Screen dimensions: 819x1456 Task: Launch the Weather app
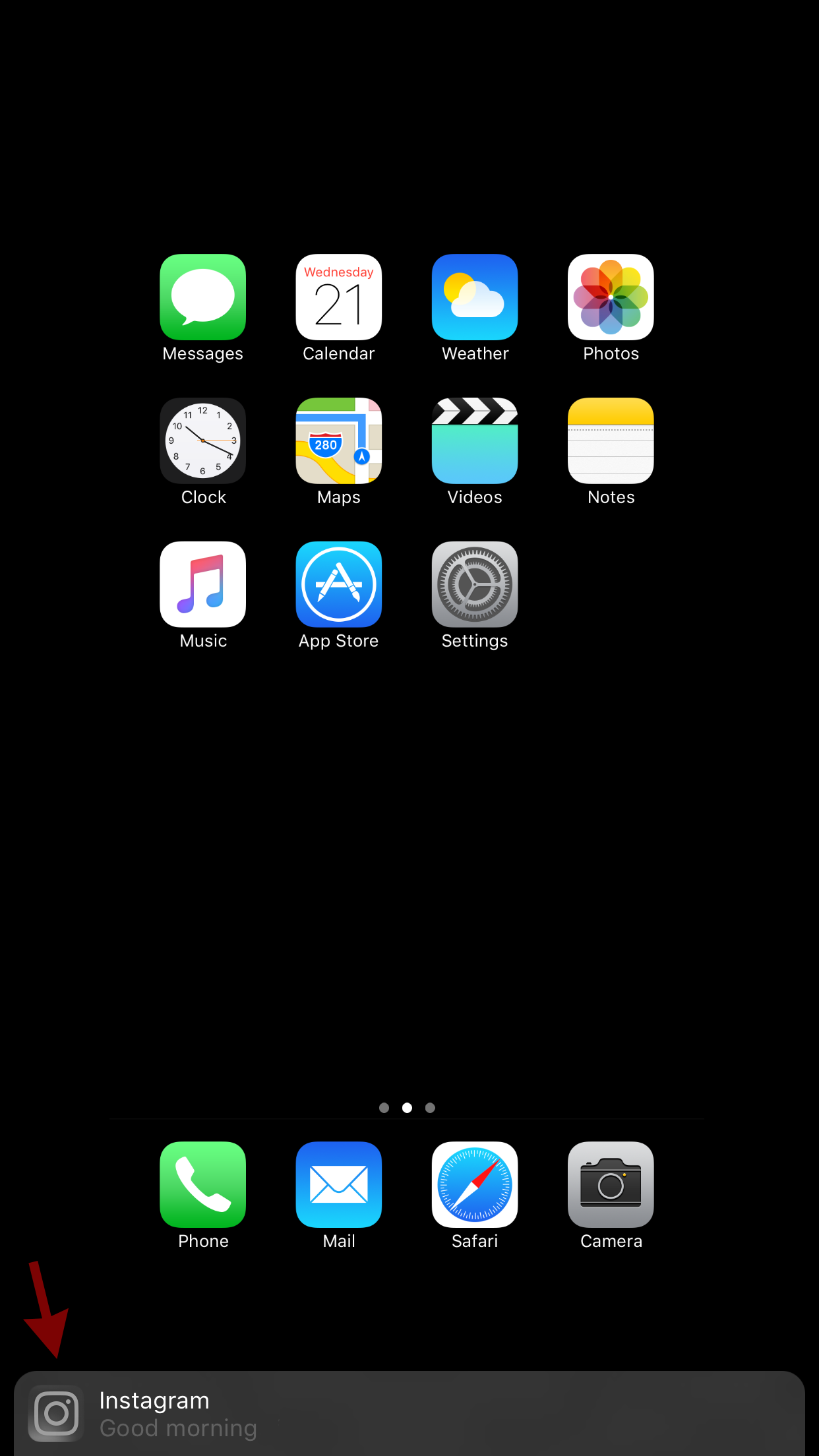474,297
